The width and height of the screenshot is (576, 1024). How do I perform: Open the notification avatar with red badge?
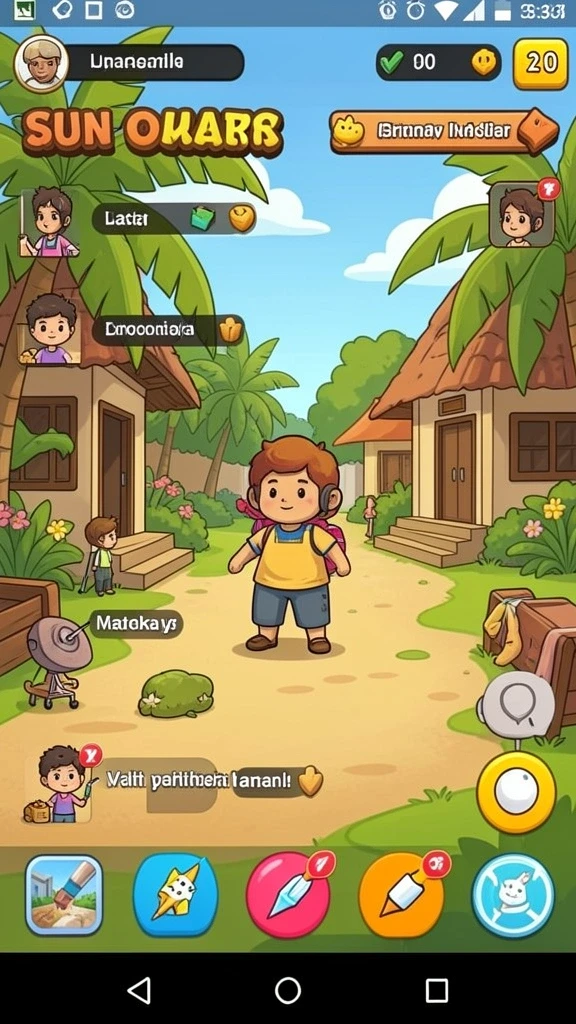click(523, 214)
